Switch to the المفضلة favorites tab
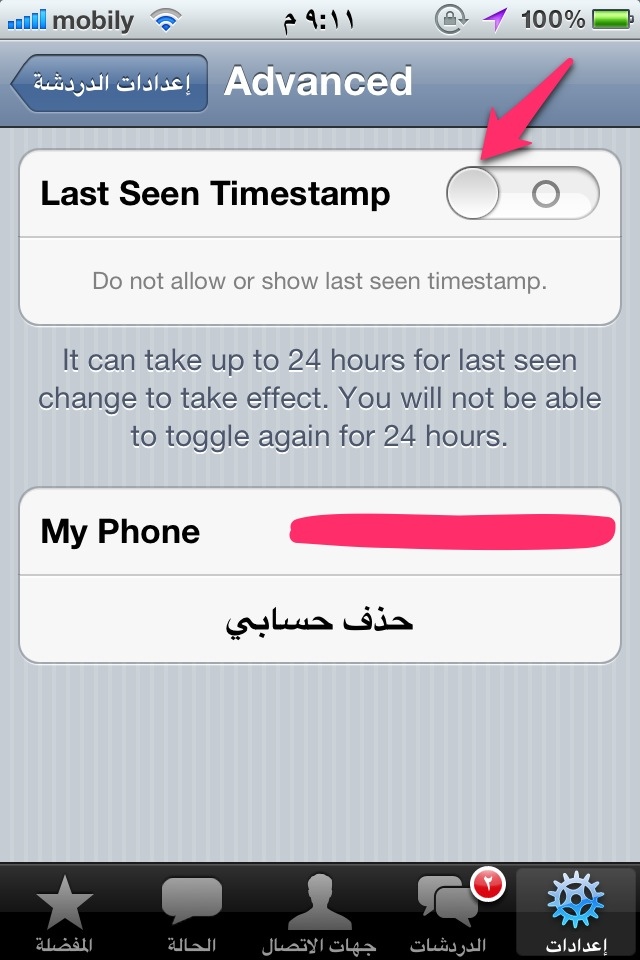Viewport: 640px width, 960px height. [x=64, y=912]
